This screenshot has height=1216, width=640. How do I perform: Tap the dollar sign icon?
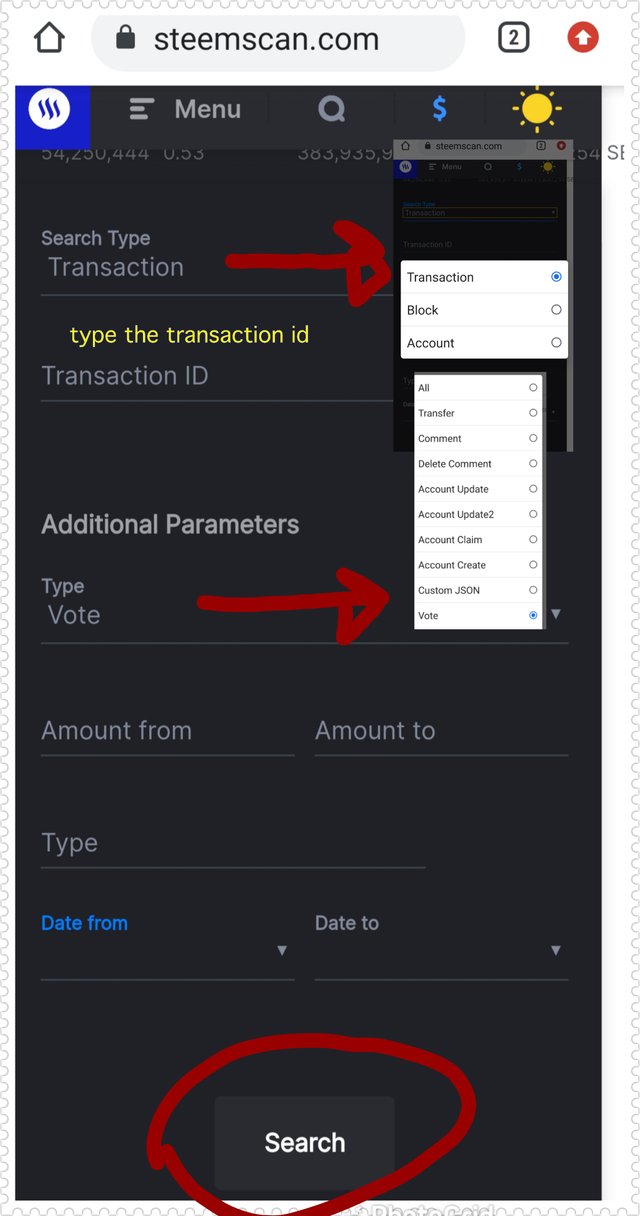point(440,109)
